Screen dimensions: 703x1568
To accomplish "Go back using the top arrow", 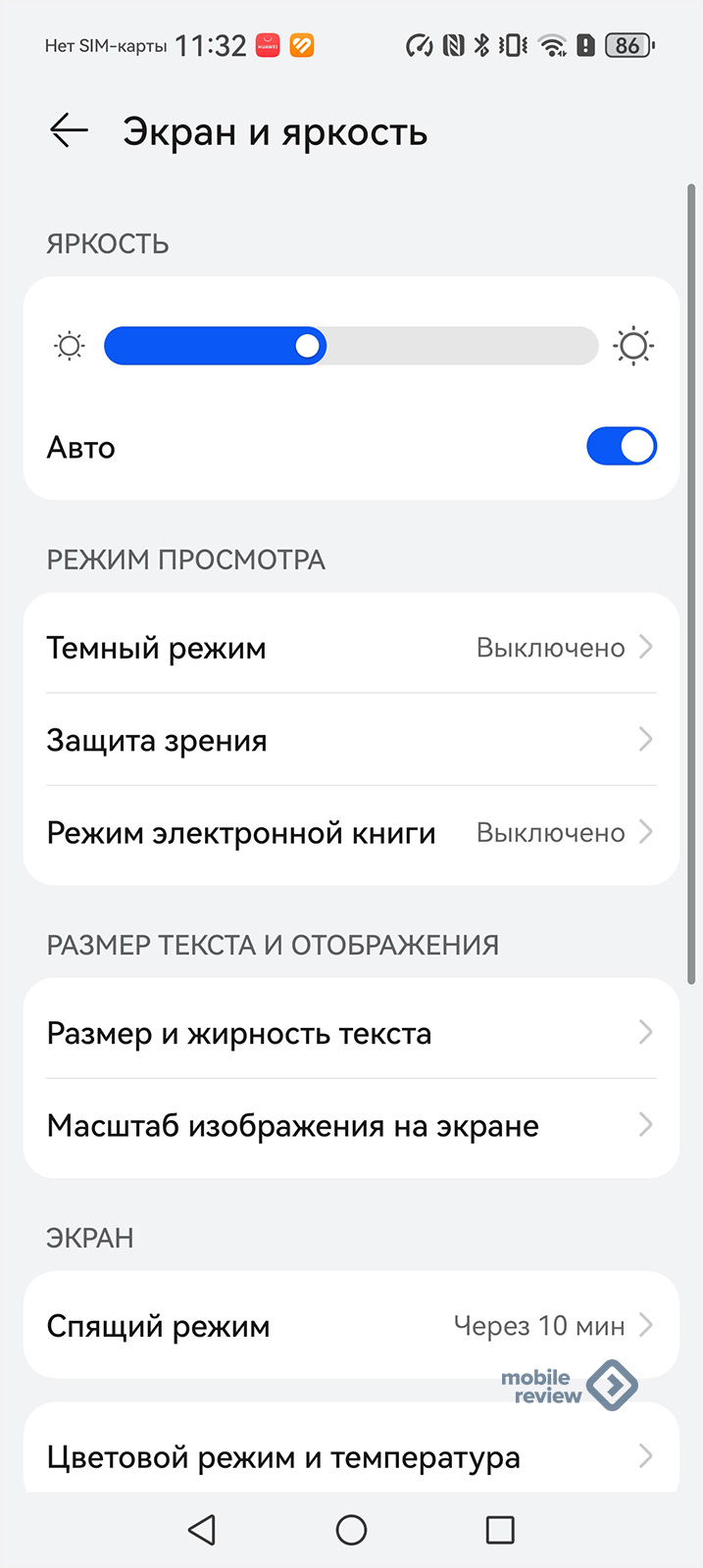I will coord(69,130).
